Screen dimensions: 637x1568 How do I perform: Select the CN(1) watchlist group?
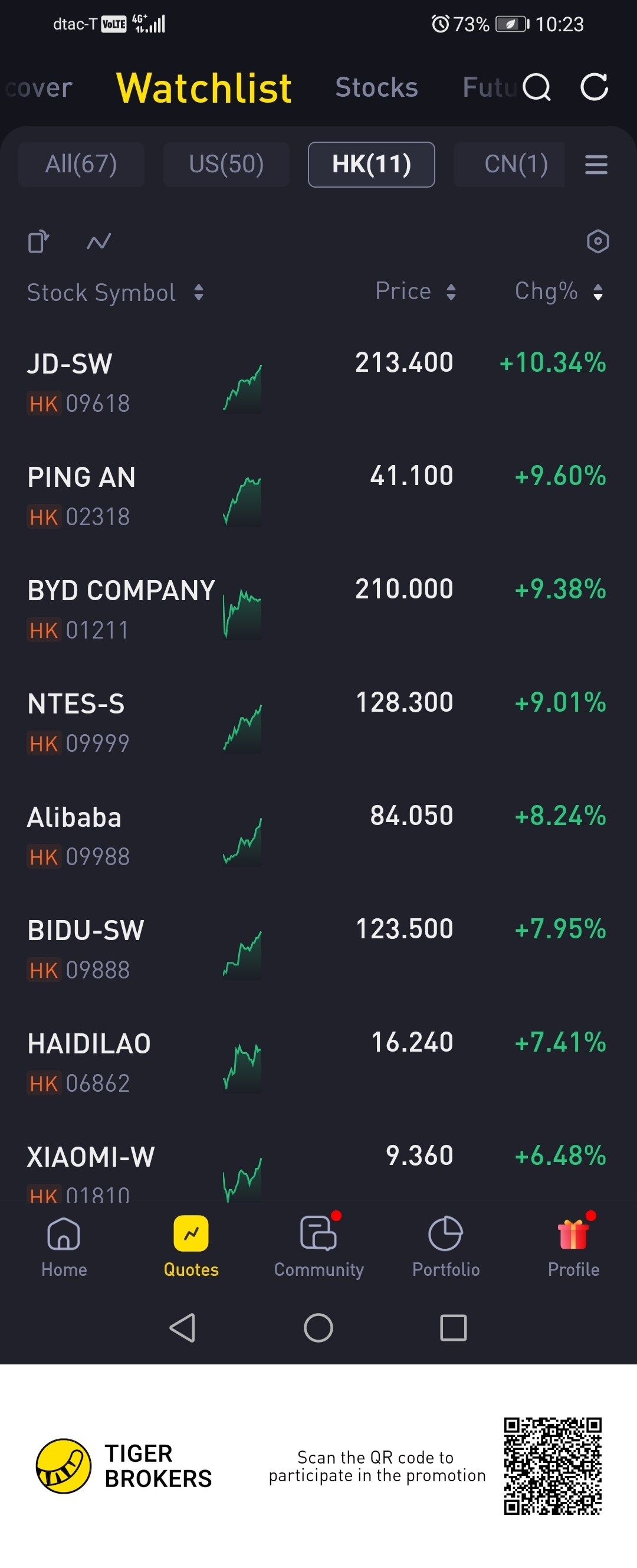pos(515,164)
